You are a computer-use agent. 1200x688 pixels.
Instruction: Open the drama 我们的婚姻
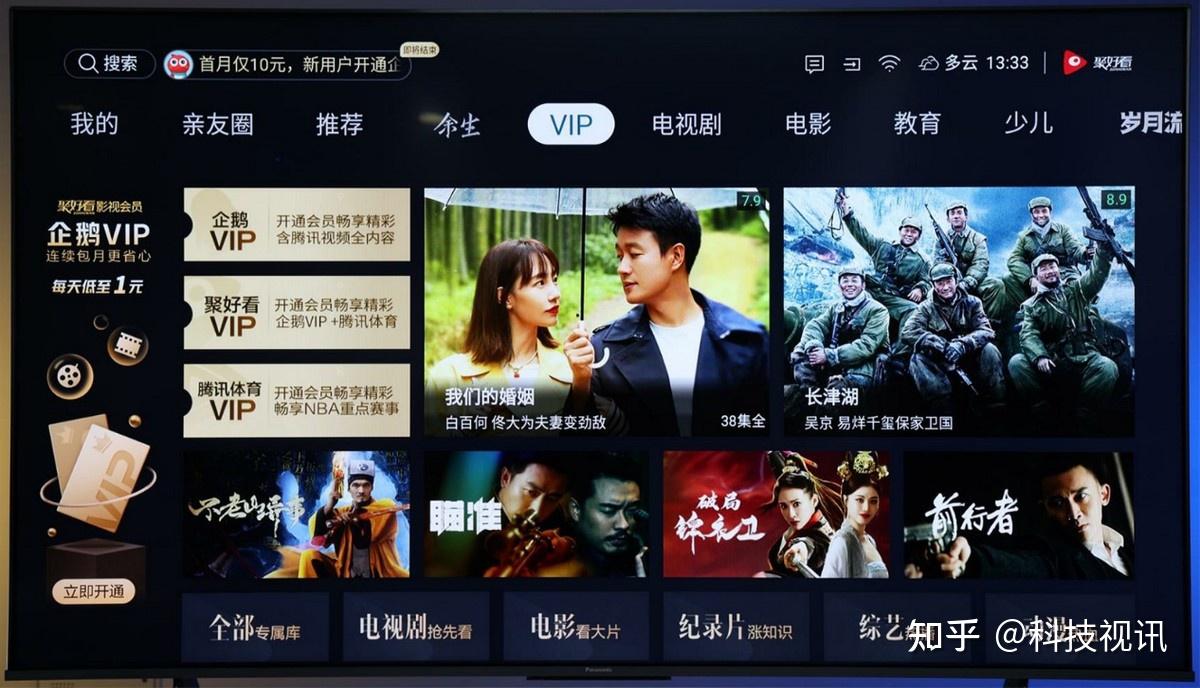(597, 311)
